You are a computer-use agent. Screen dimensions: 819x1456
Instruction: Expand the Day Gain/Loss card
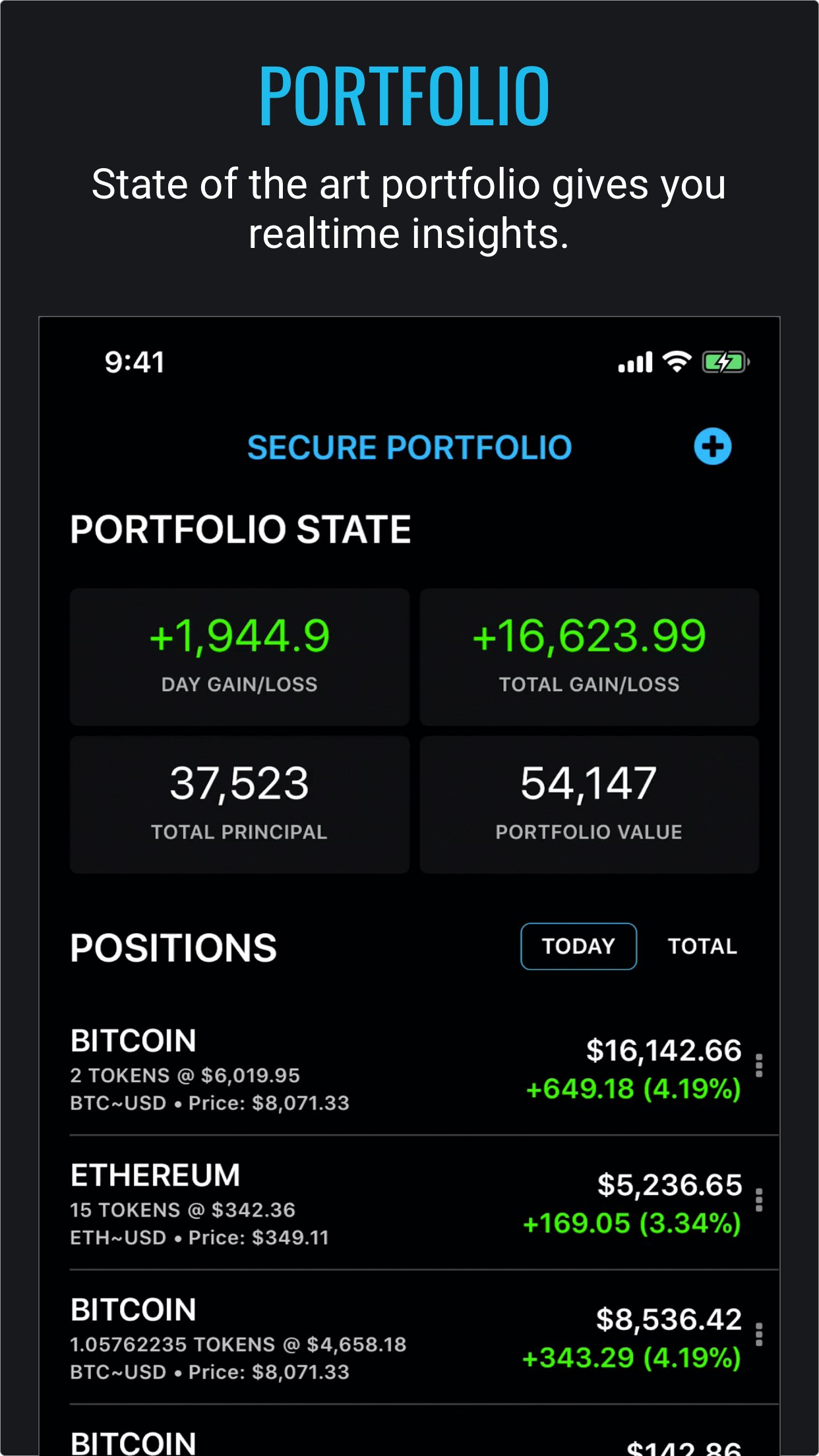pyautogui.click(x=239, y=656)
